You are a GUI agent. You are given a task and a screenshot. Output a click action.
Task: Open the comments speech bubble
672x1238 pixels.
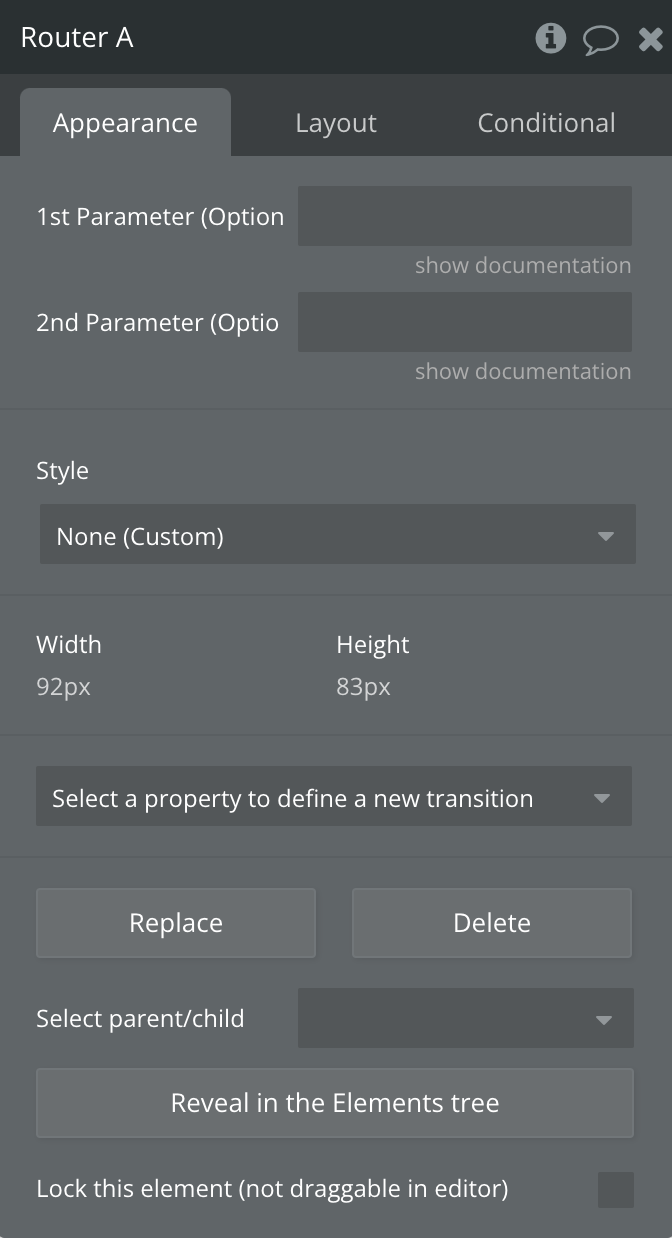pyautogui.click(x=600, y=40)
